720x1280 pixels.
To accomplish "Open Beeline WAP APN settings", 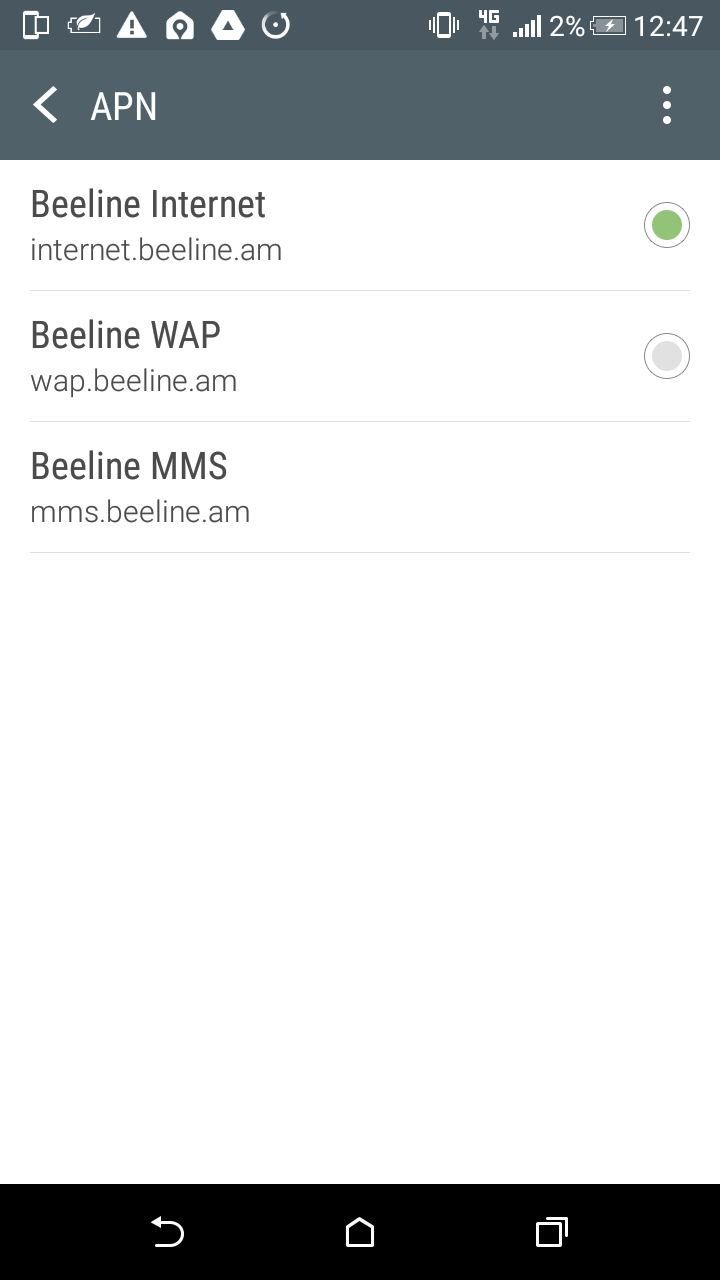I will [x=300, y=357].
